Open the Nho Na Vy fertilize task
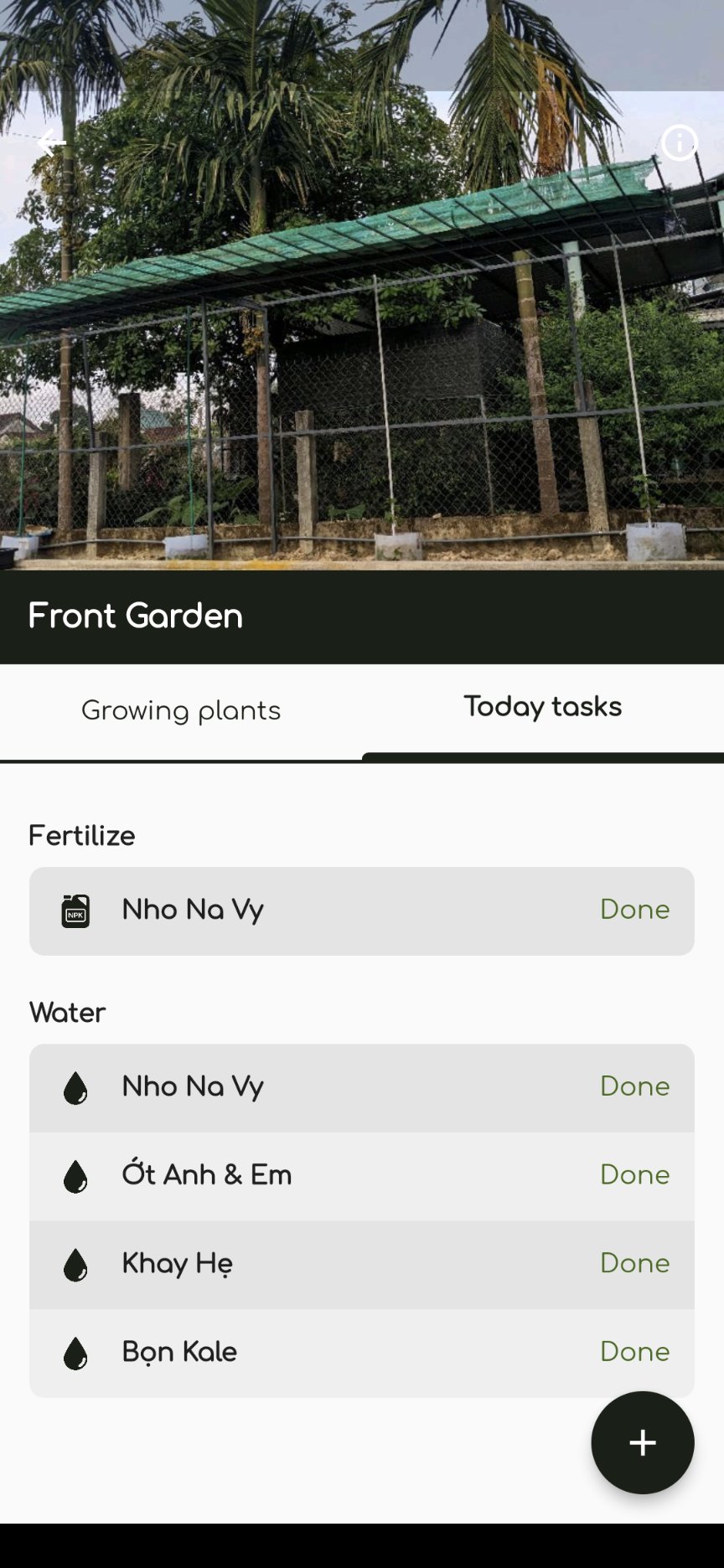This screenshot has height=1568, width=724. click(362, 911)
